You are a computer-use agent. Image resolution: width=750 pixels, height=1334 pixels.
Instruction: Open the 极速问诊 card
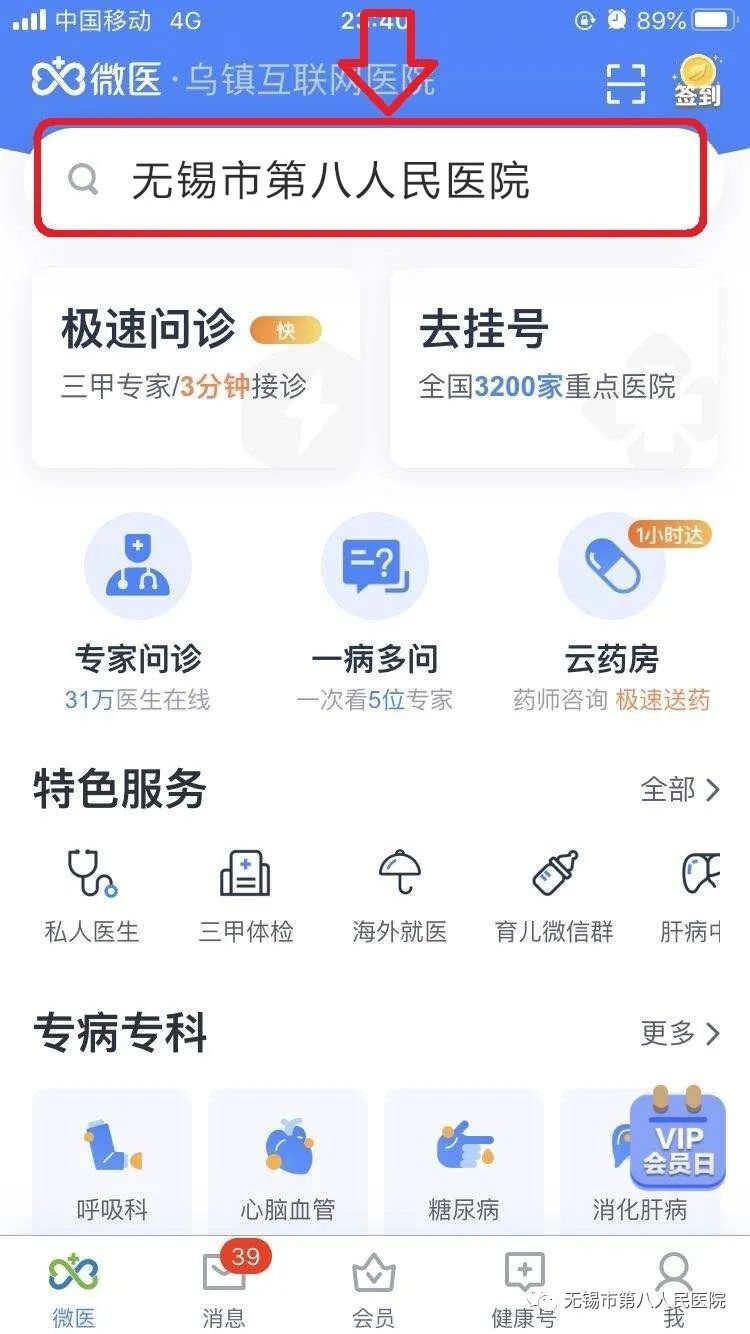[x=196, y=367]
